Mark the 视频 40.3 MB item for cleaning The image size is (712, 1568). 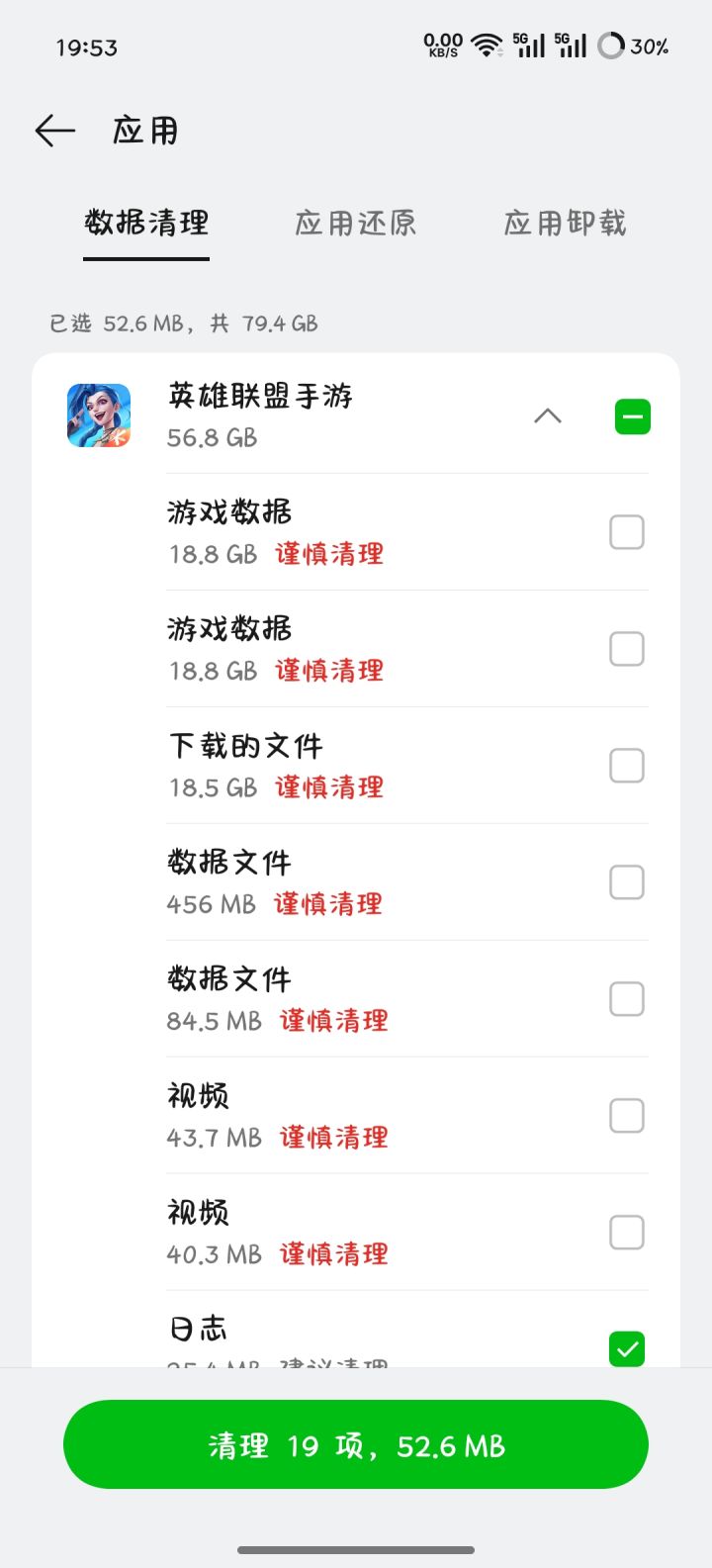click(x=627, y=1233)
